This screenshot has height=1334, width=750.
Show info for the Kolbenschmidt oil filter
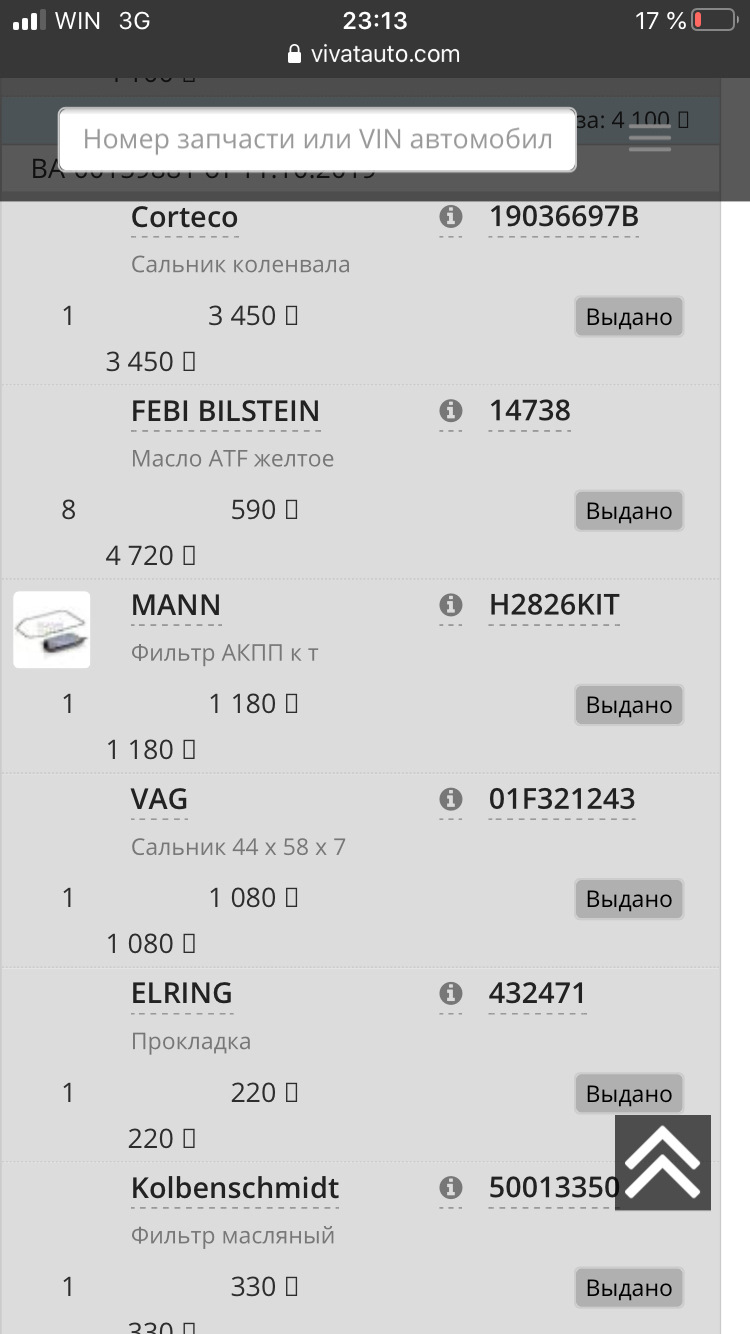pyautogui.click(x=451, y=1186)
